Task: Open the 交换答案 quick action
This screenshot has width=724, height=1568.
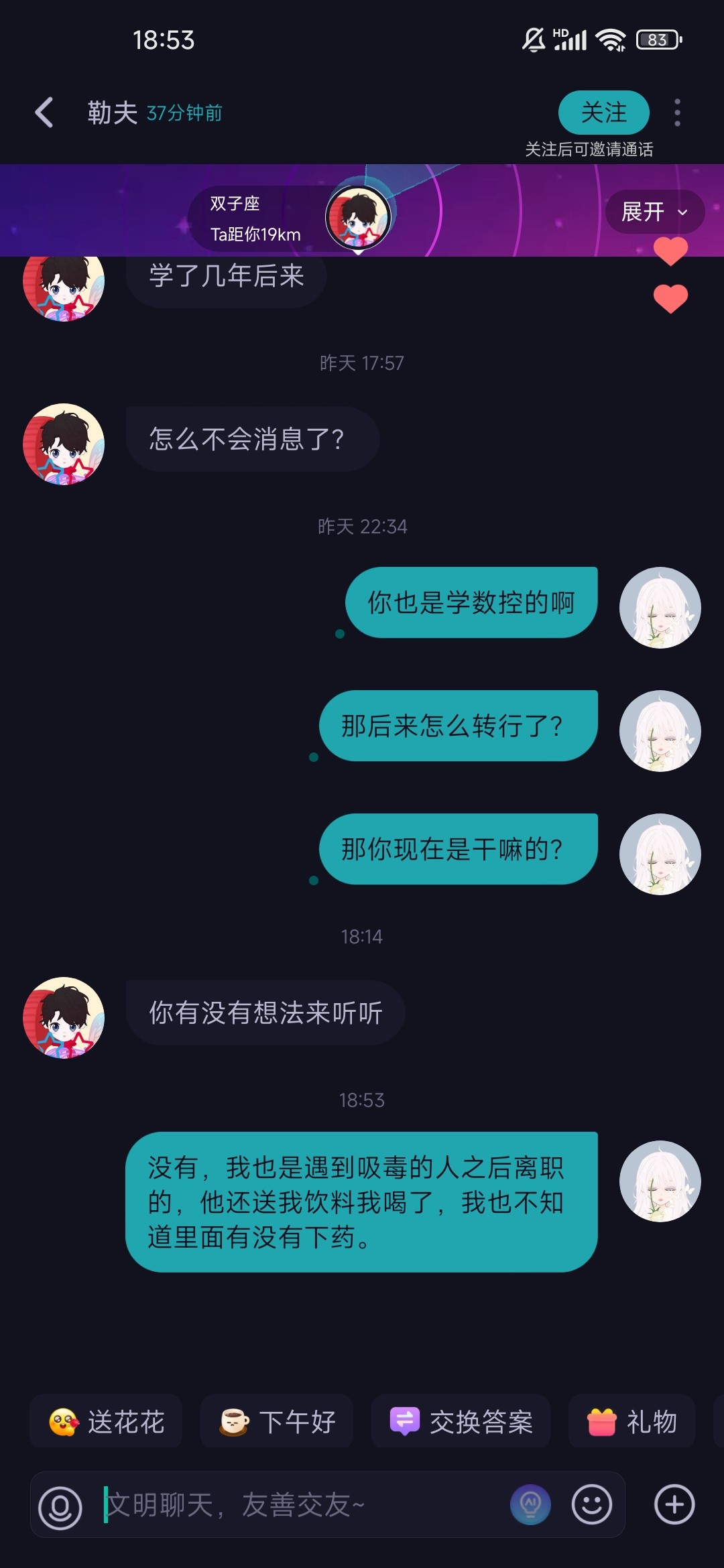Action: pos(461,1421)
